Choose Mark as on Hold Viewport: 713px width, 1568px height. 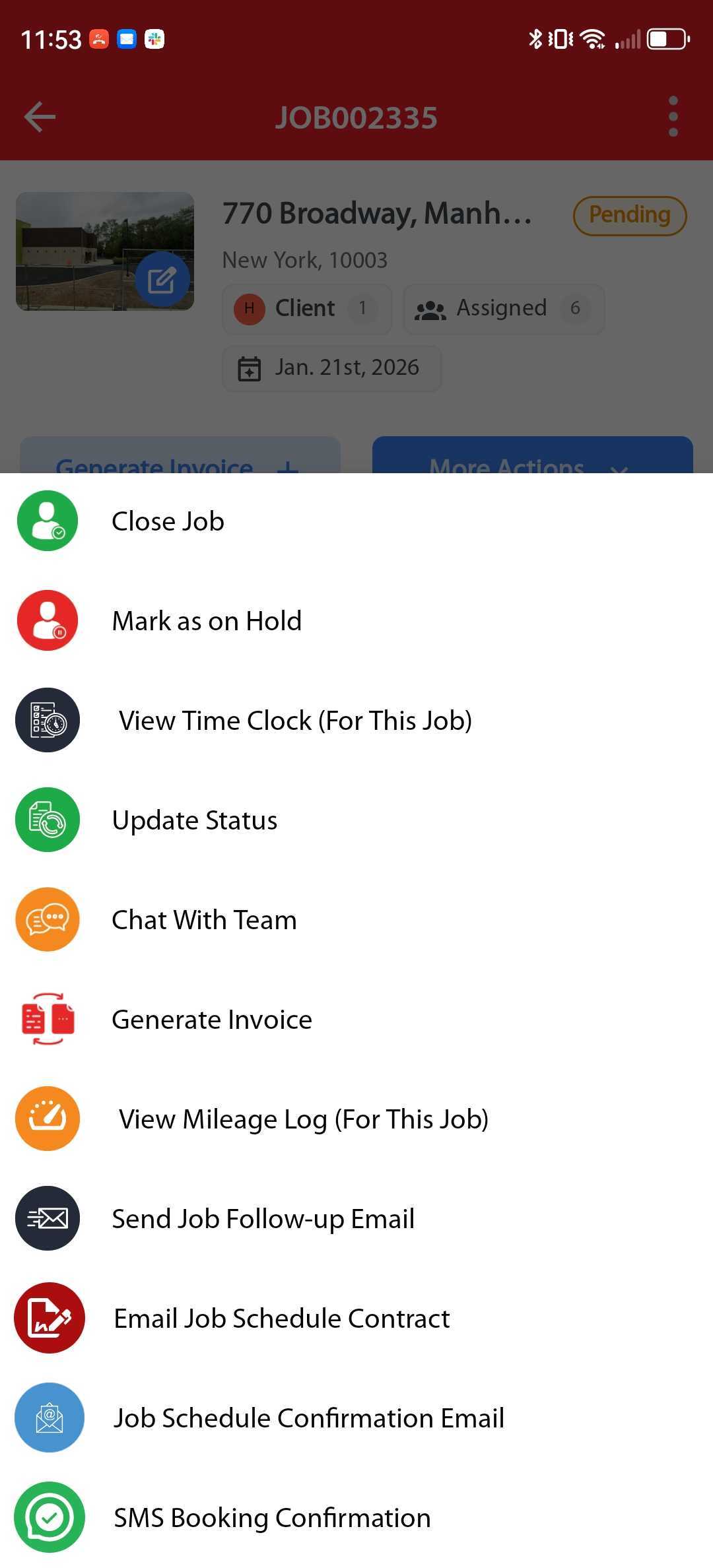pos(206,621)
